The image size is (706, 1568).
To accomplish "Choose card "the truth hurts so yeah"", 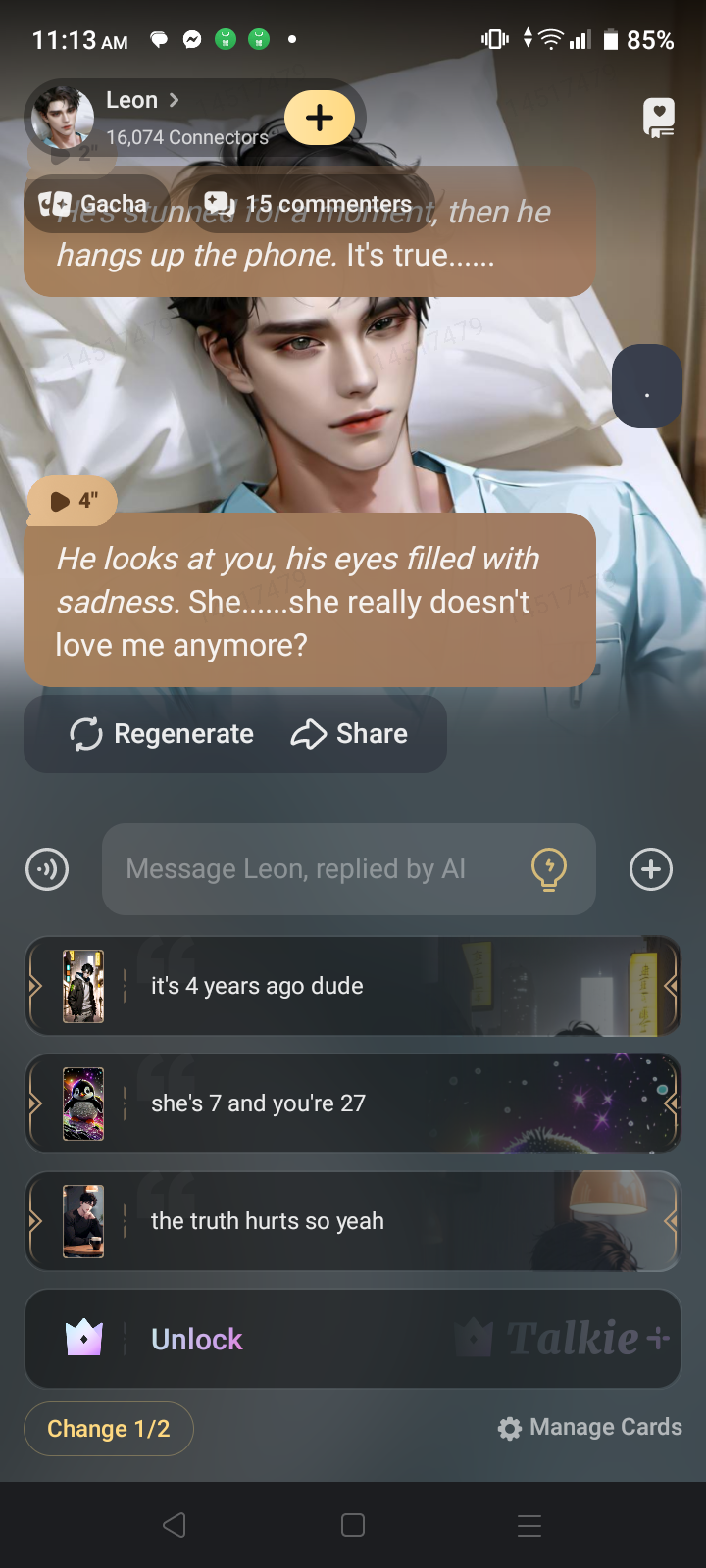I will click(x=353, y=1221).
